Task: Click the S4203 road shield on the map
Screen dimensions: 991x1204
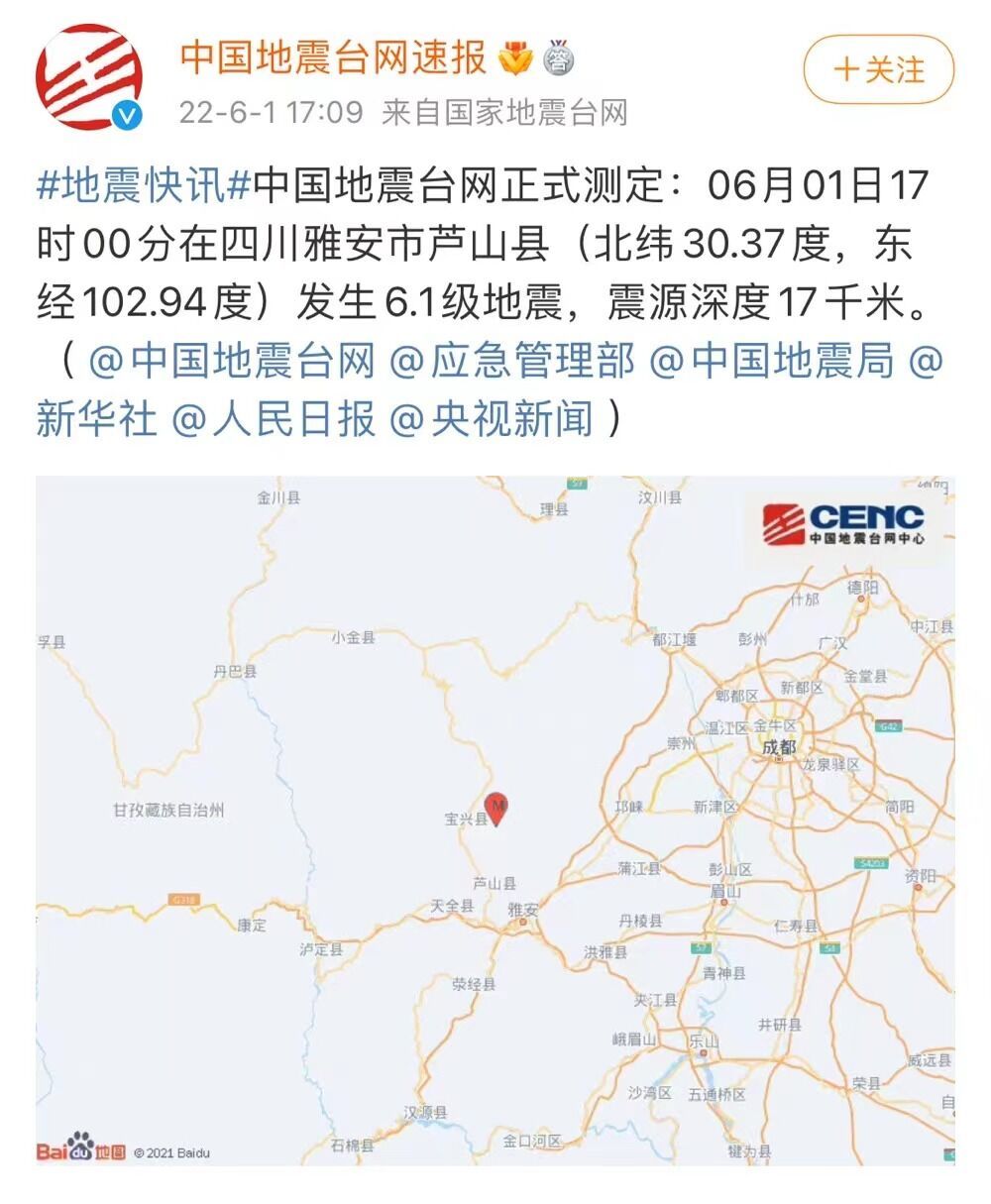Action: (x=870, y=864)
